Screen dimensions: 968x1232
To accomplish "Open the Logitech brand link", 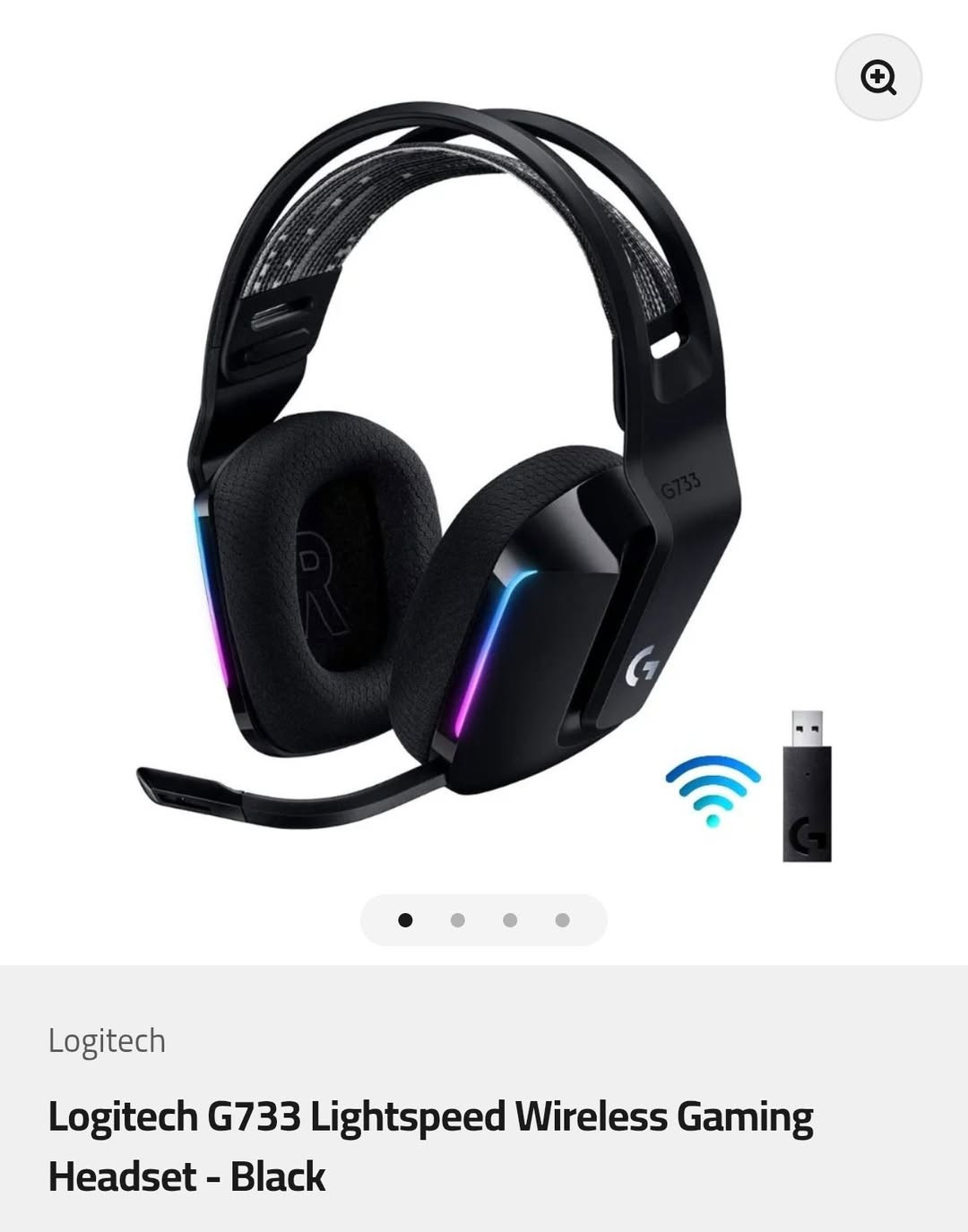I will pyautogui.click(x=107, y=1040).
